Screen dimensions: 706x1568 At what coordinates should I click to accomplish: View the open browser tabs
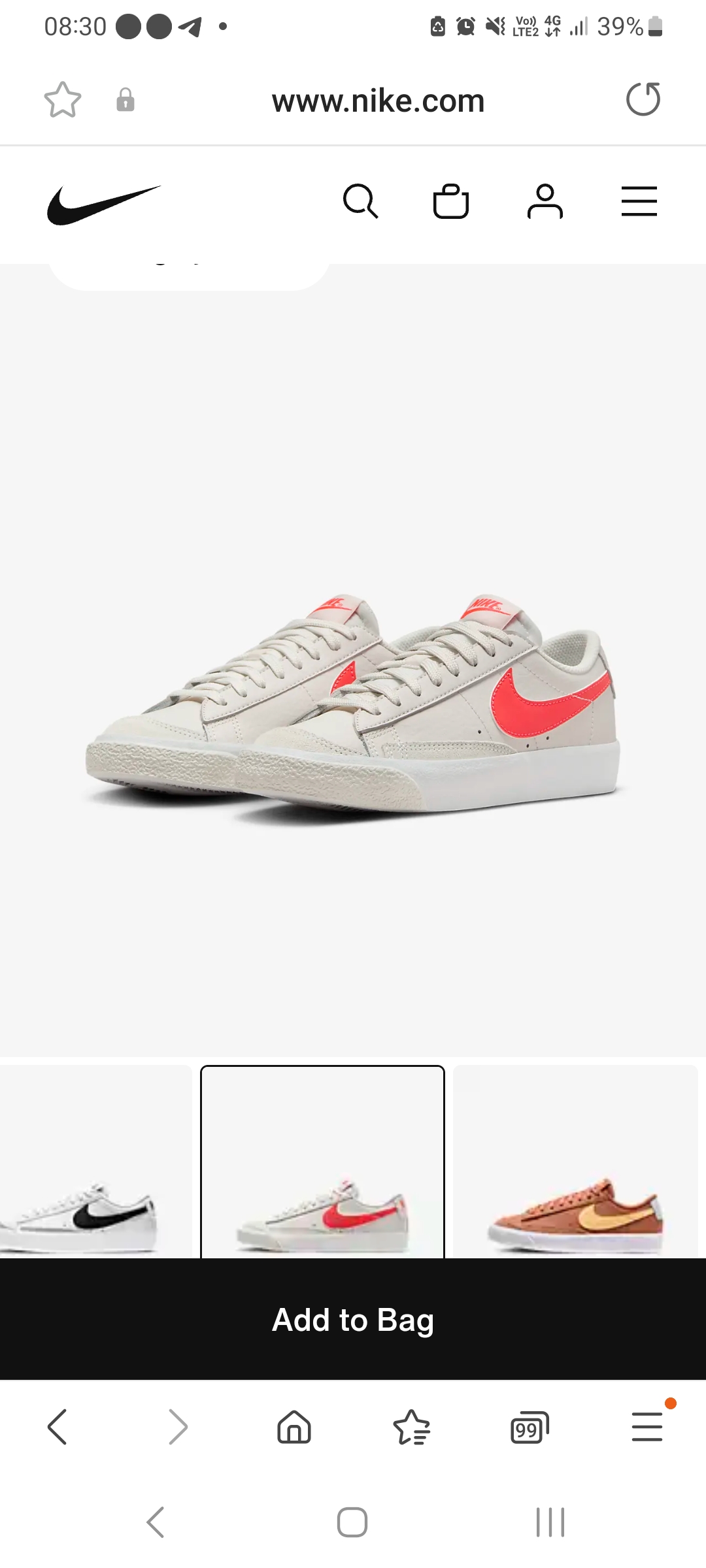pyautogui.click(x=529, y=1427)
